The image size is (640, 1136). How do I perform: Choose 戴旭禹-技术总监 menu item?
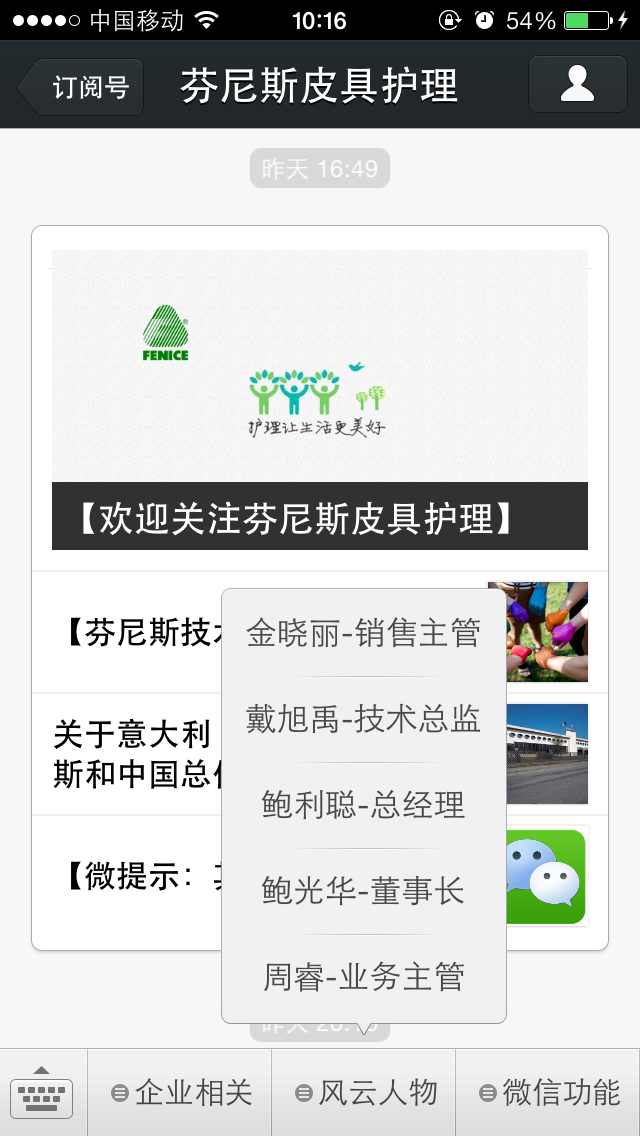364,719
